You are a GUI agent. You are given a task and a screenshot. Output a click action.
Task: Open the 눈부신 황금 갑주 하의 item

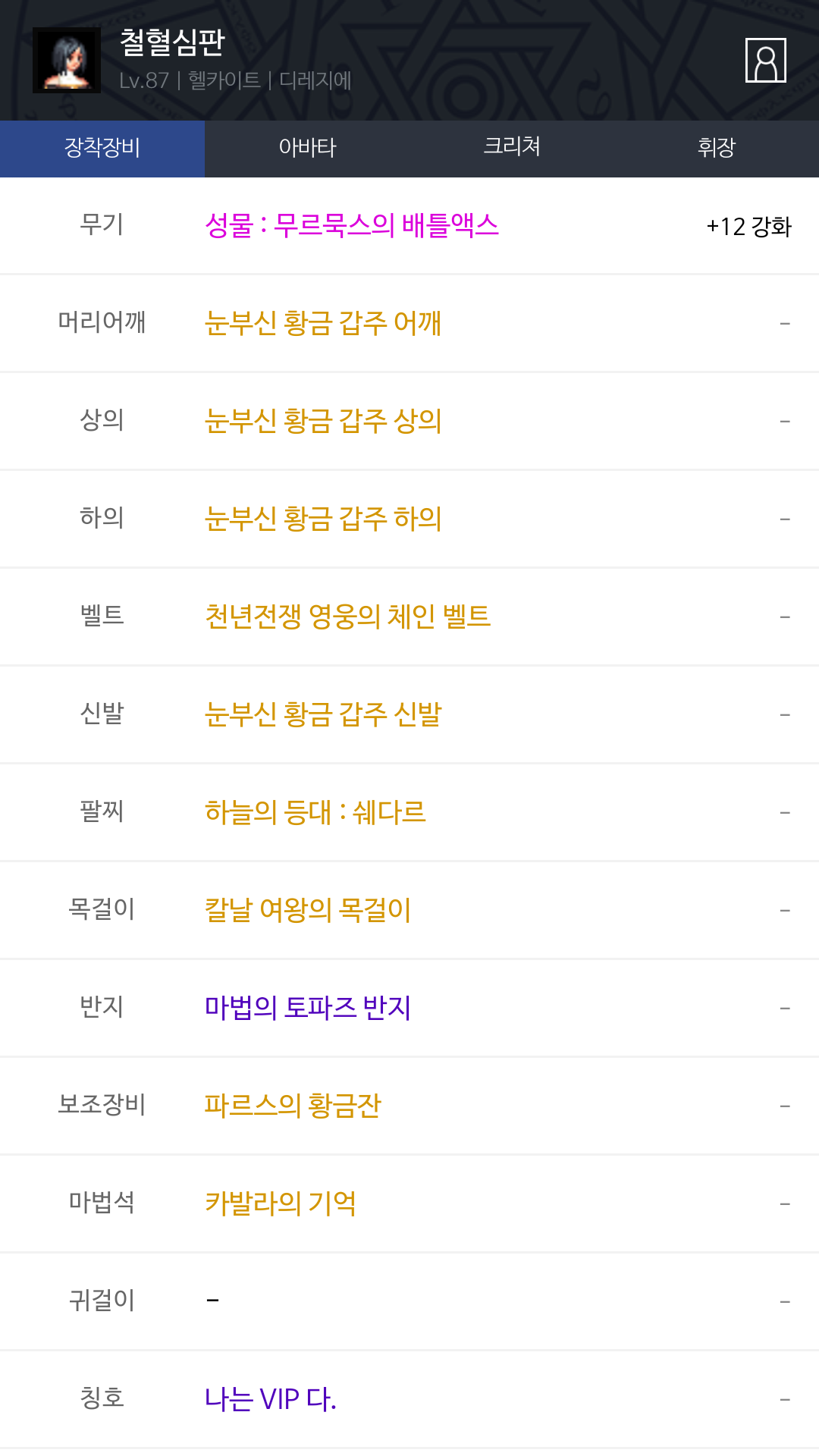323,519
